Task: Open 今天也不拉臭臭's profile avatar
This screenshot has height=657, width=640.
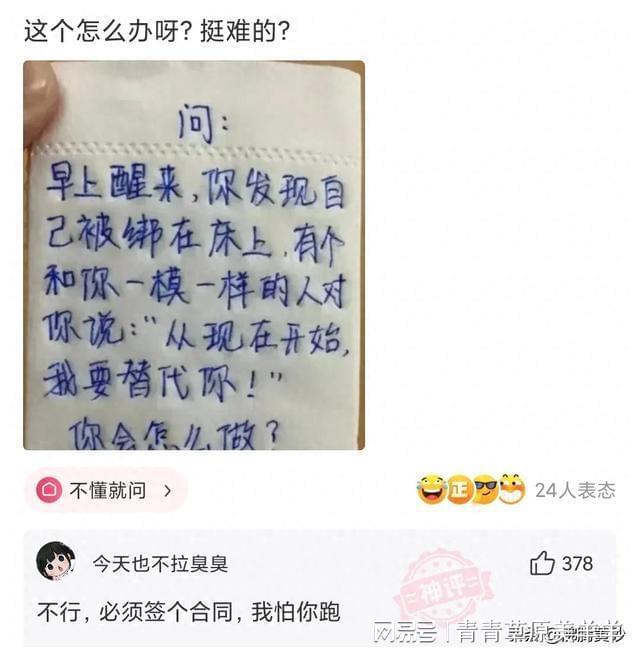Action: click(56, 562)
